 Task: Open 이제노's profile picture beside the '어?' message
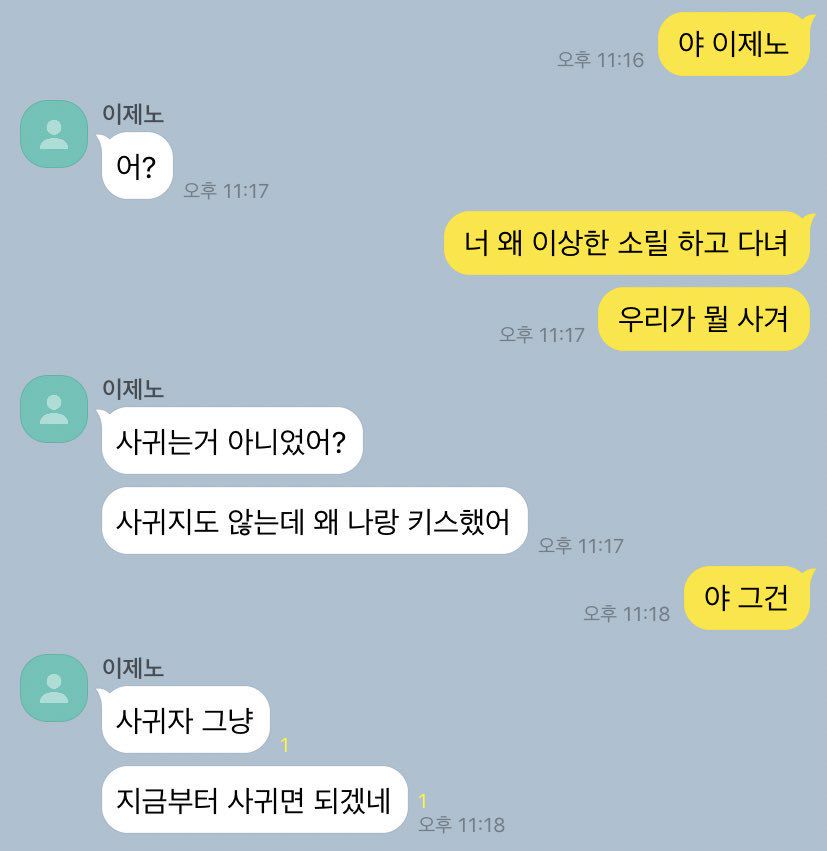[54, 134]
